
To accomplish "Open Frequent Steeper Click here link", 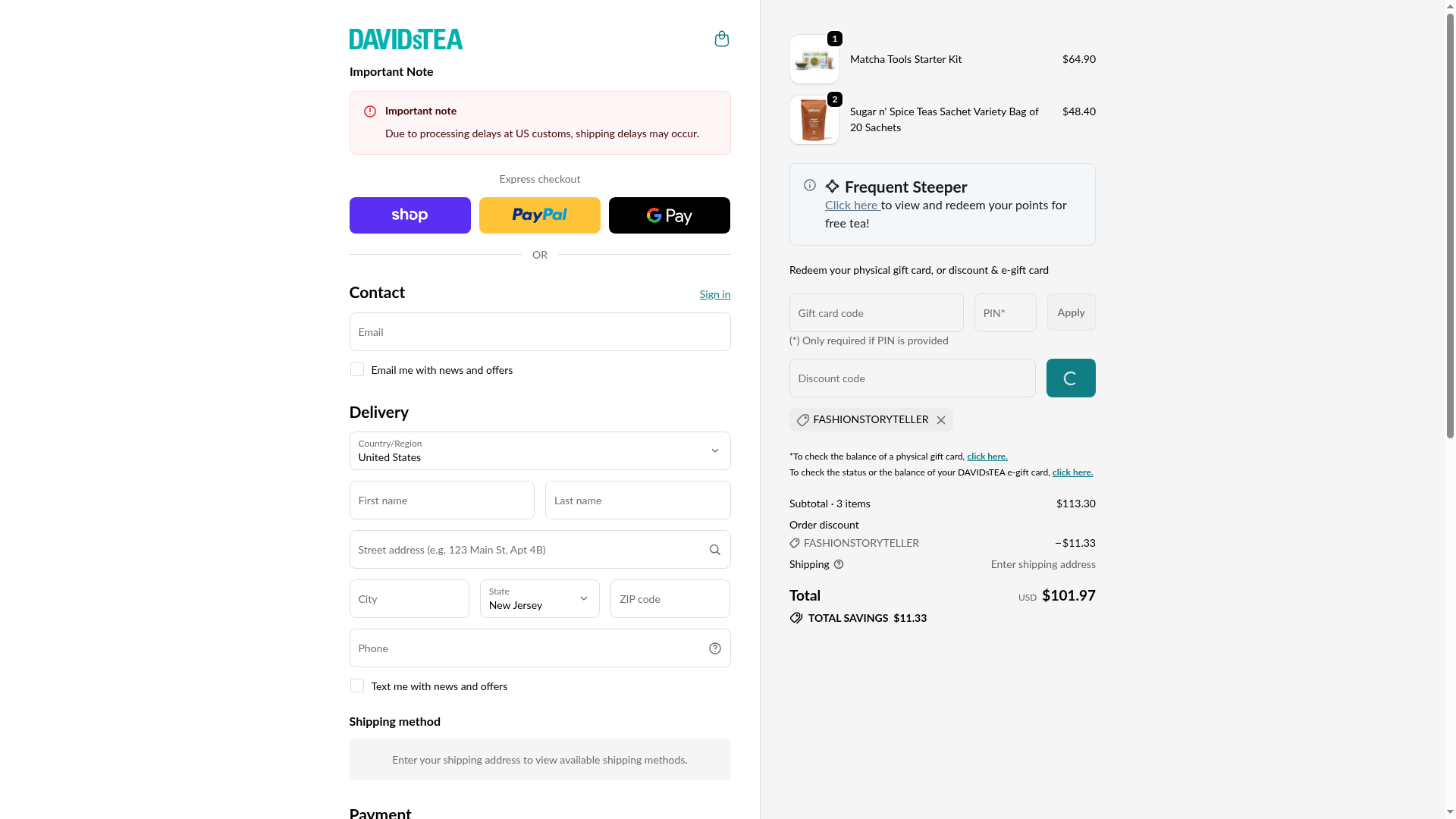I will tap(851, 206).
